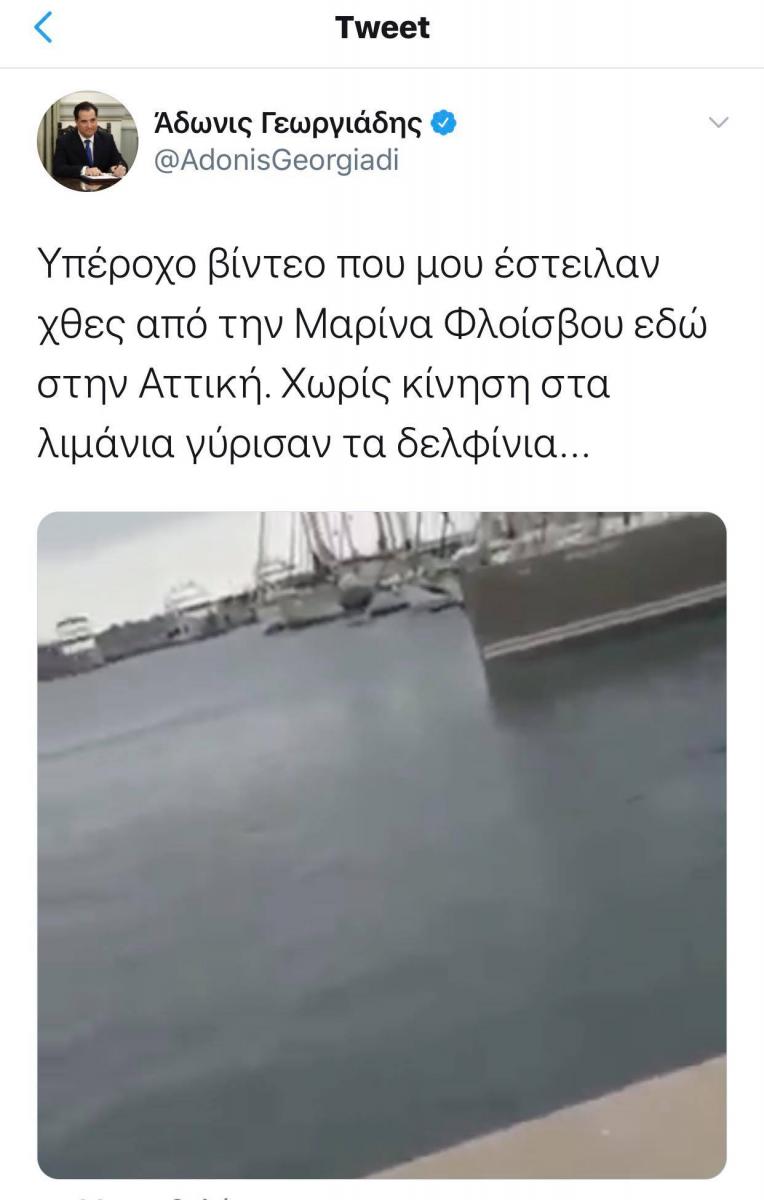This screenshot has height=1200, width=764.
Task: Go back from the Tweet screen
Action: coord(43,28)
